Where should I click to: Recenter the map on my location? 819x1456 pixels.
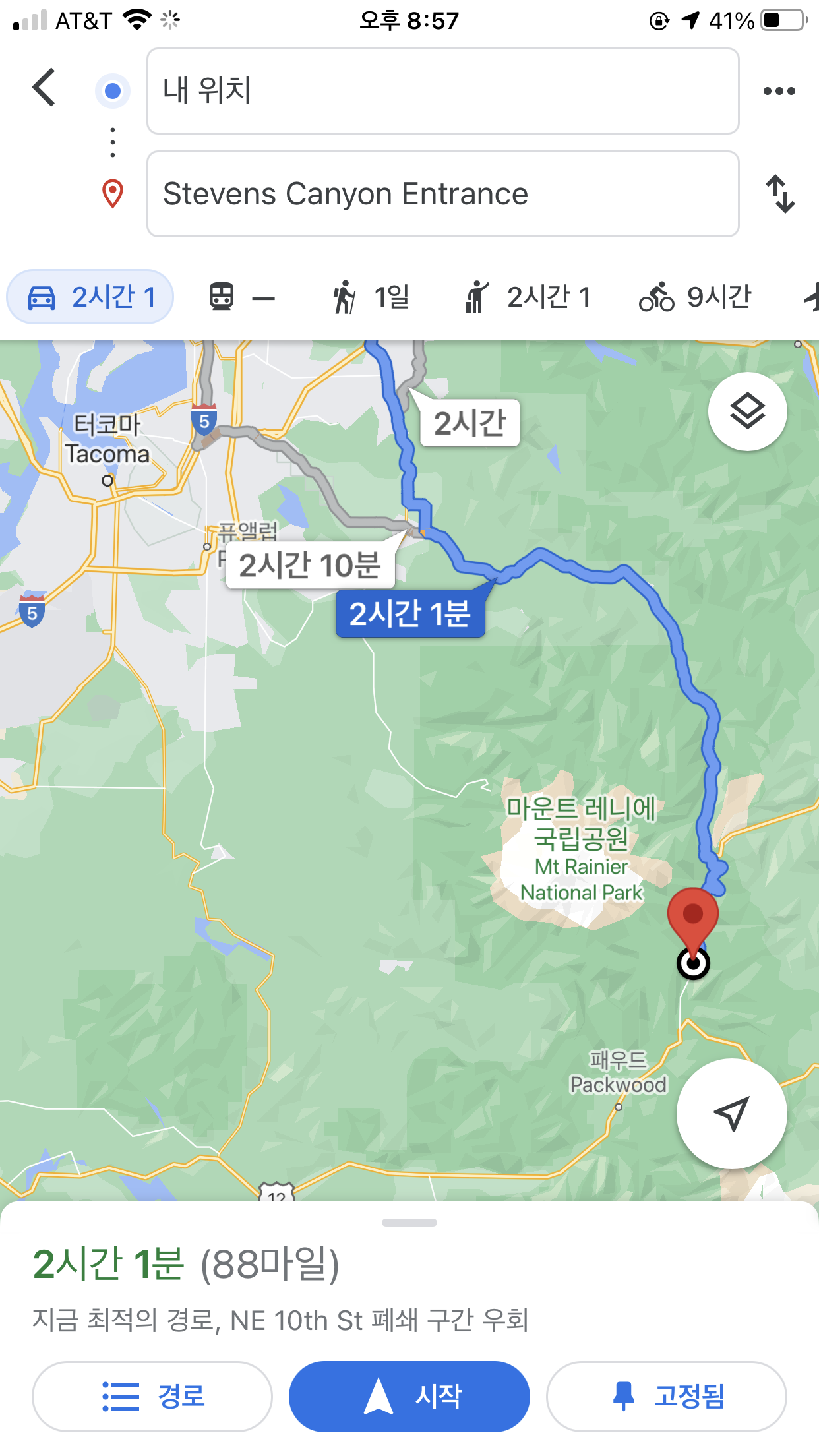click(x=731, y=1114)
